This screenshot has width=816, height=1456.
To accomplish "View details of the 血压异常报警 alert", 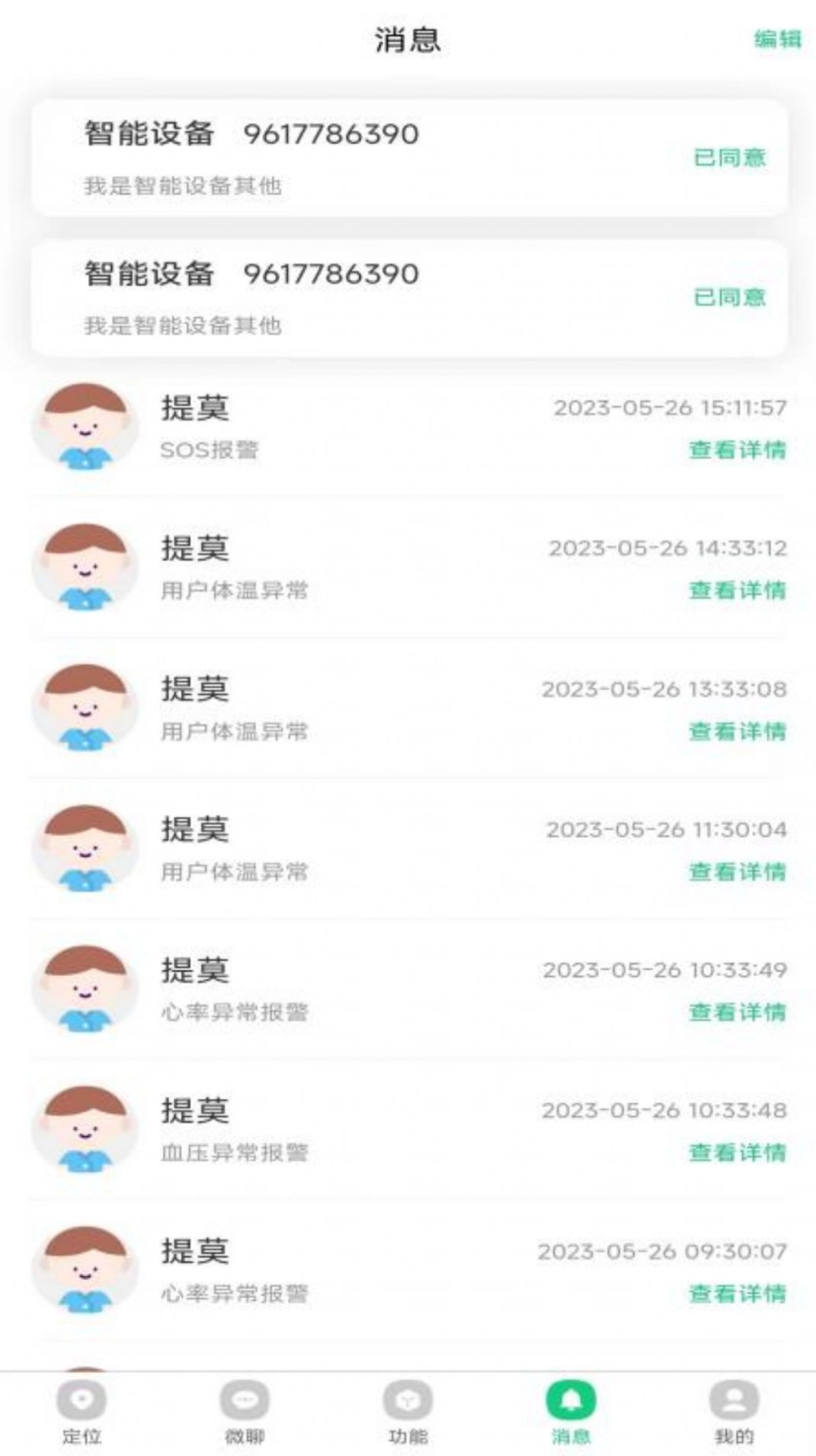I will [737, 1153].
